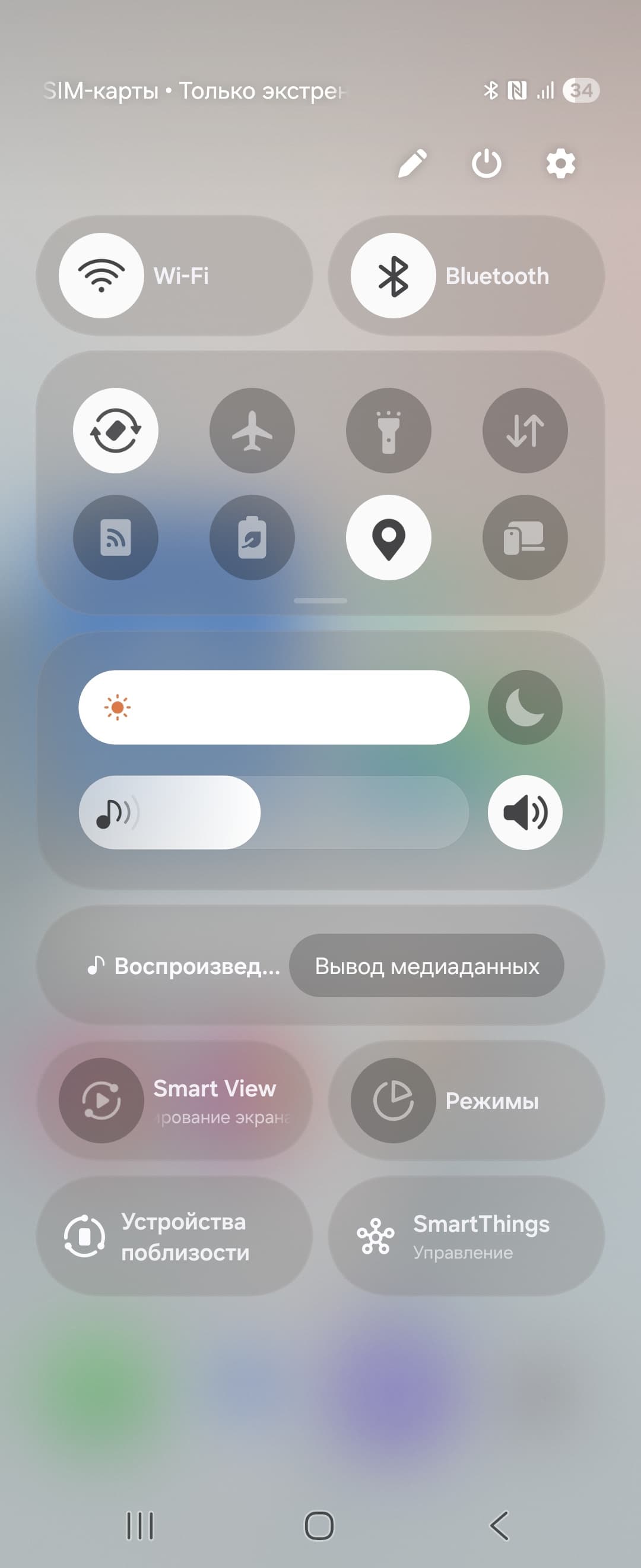Disable location services
641x1568 pixels.
pyautogui.click(x=389, y=537)
